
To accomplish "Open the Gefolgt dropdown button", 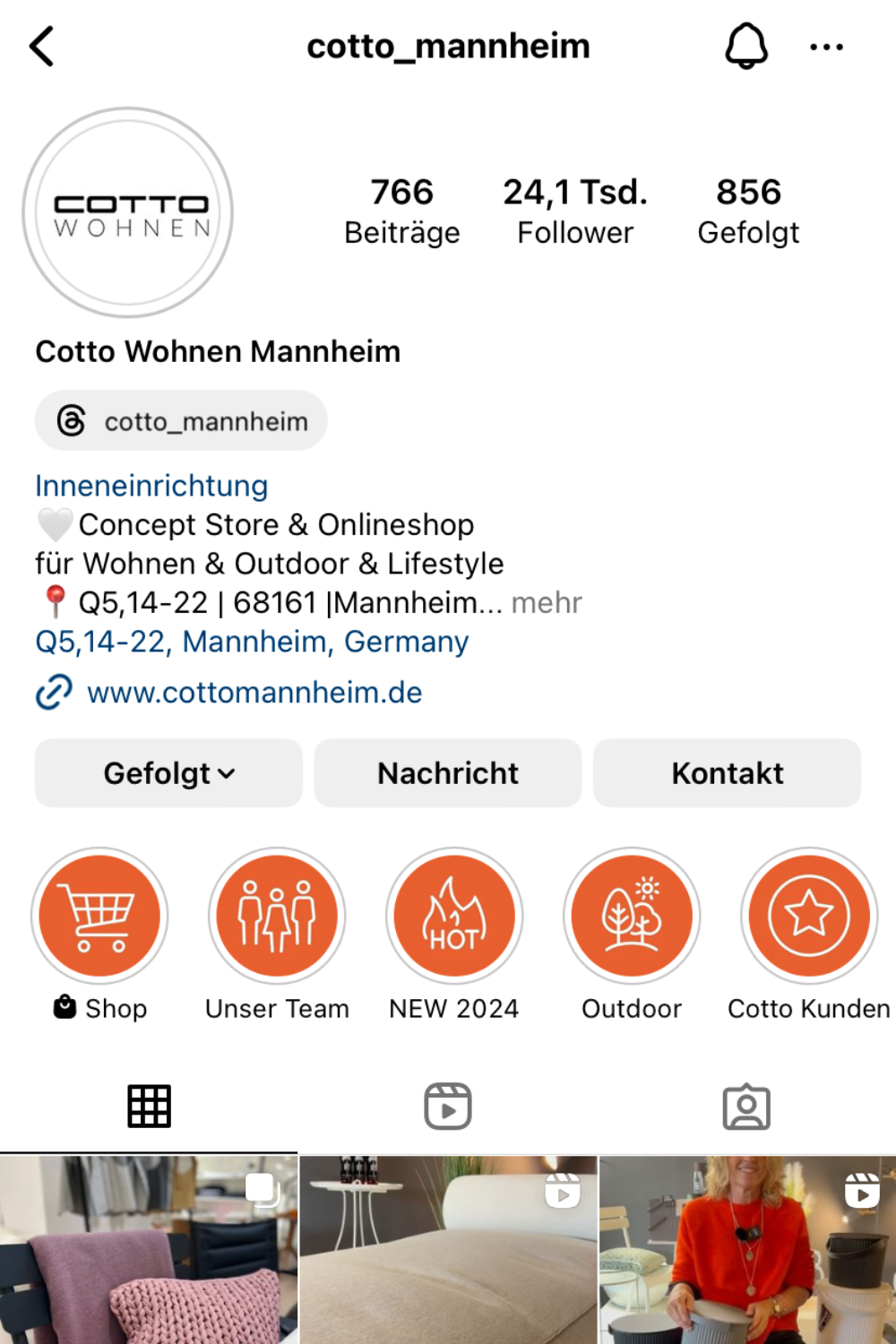I will coord(168,773).
